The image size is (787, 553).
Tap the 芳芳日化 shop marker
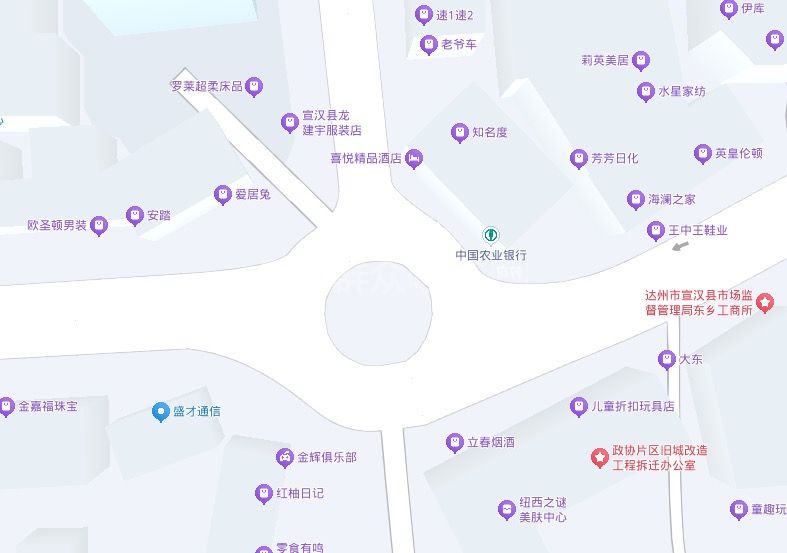click(578, 159)
